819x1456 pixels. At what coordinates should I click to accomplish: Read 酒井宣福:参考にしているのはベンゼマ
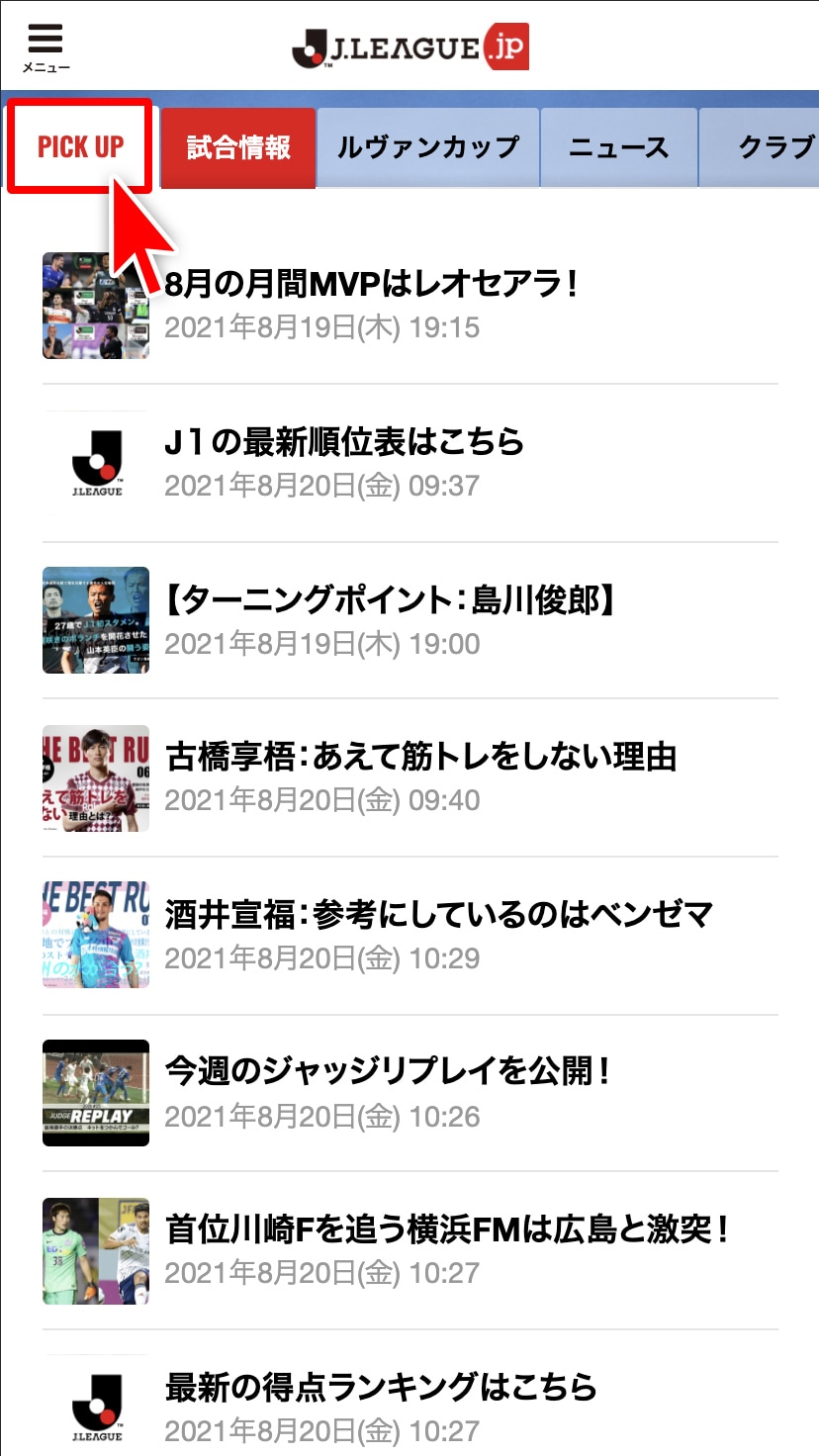coord(438,915)
